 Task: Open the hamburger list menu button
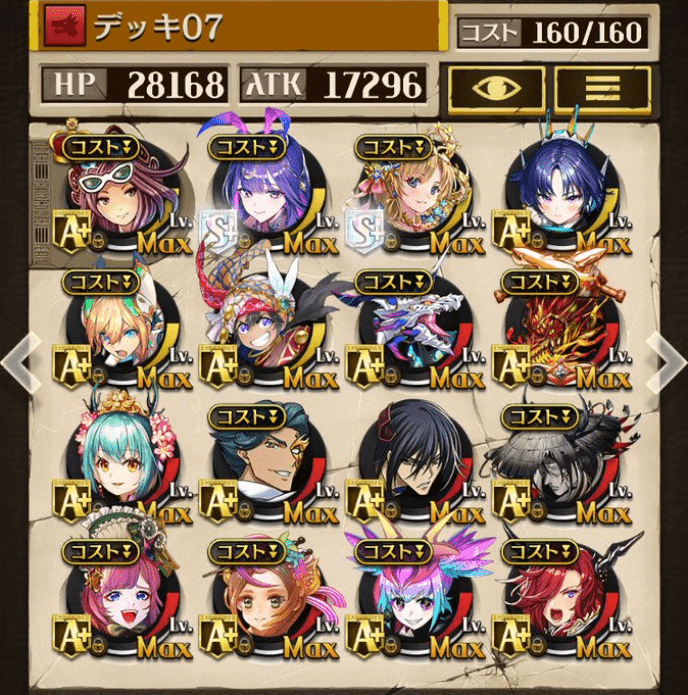tap(602, 88)
